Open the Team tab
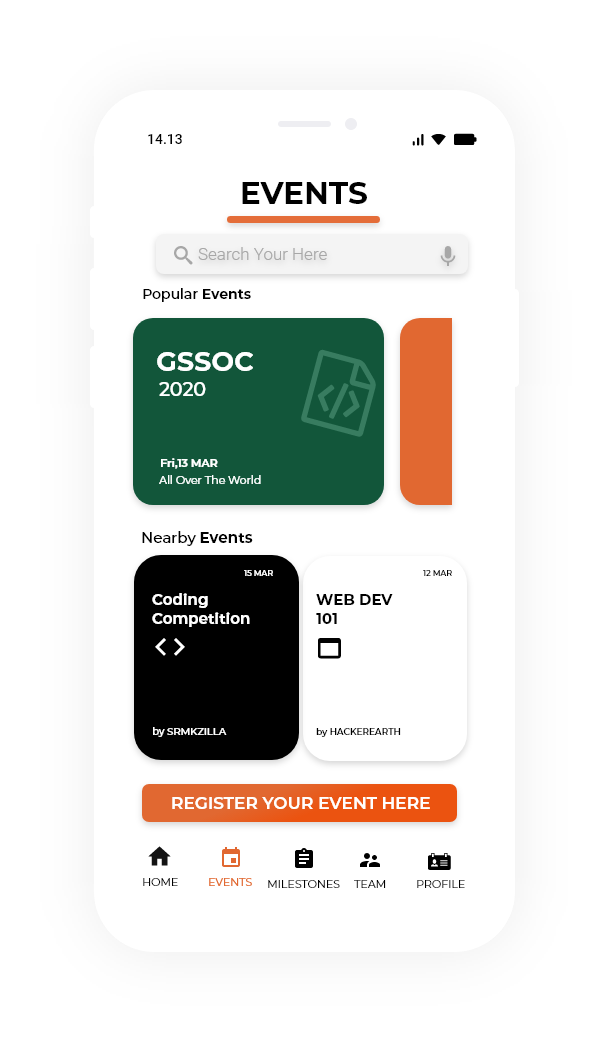609x1042 pixels. (x=370, y=870)
